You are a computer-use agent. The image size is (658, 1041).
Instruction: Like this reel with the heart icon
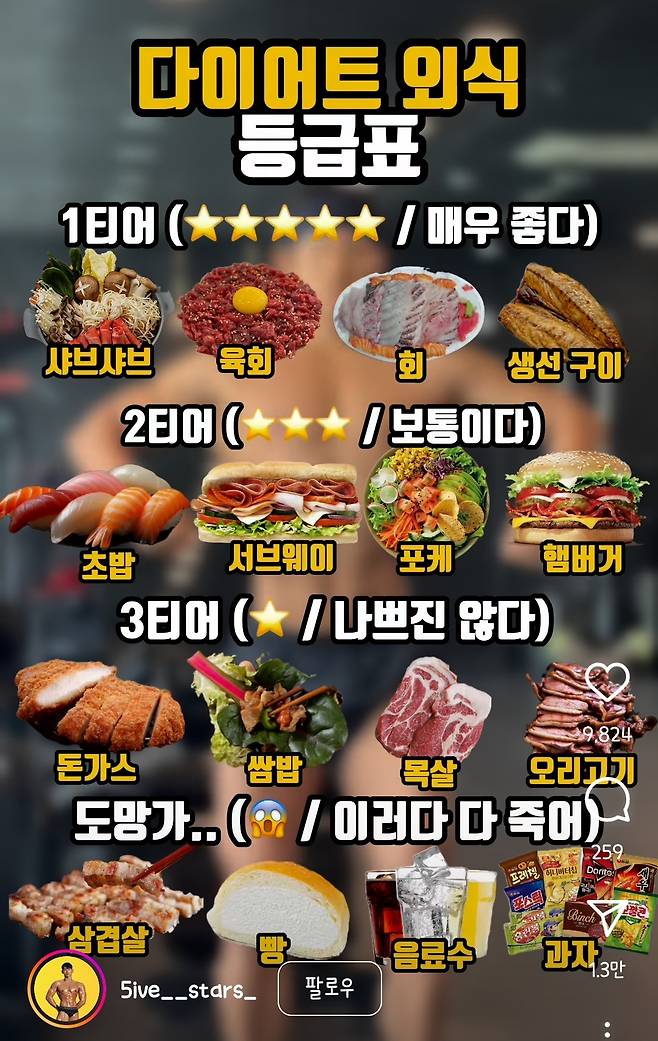(607, 682)
